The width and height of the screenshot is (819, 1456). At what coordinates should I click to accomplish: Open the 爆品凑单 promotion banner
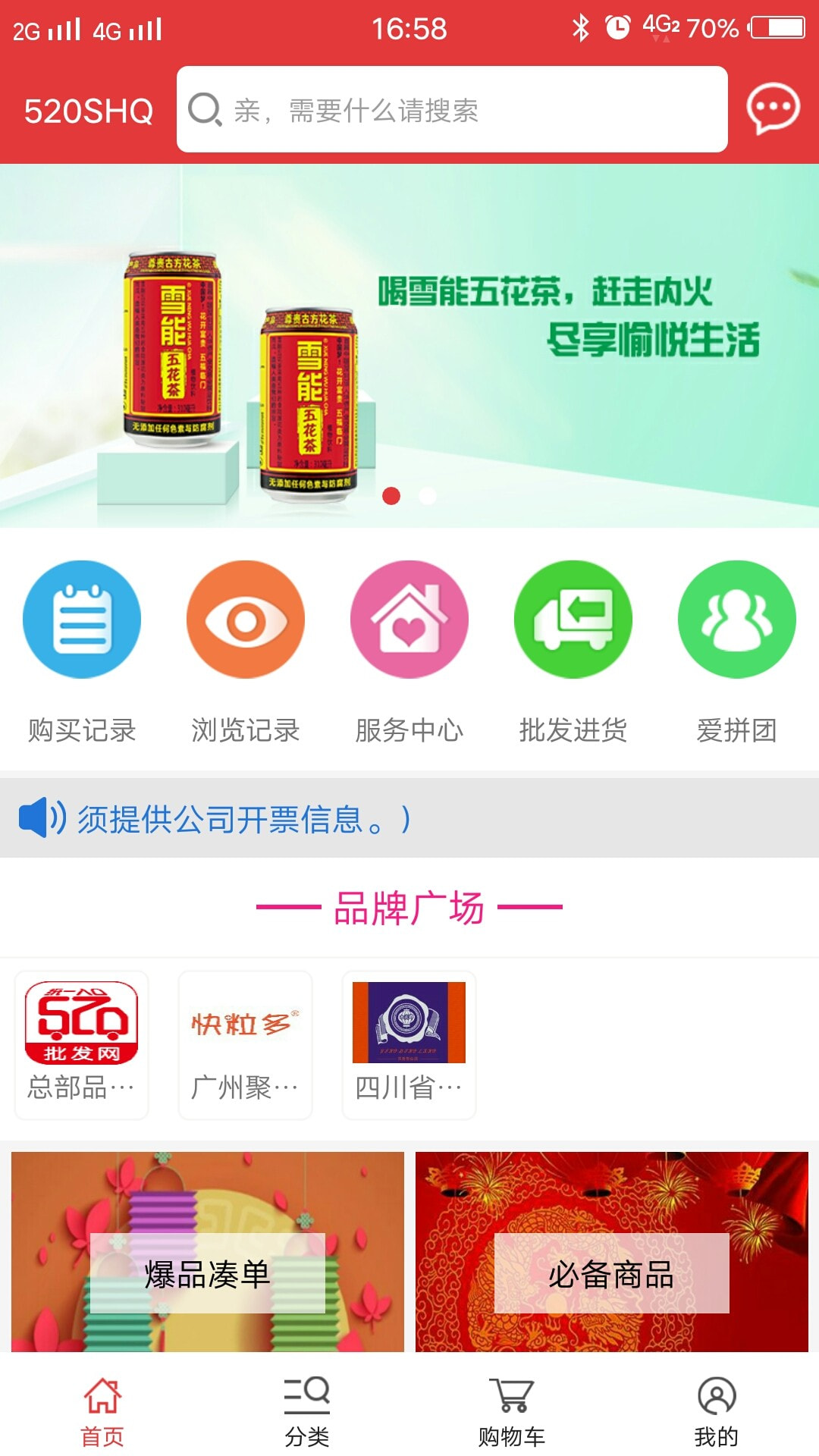(205, 1251)
